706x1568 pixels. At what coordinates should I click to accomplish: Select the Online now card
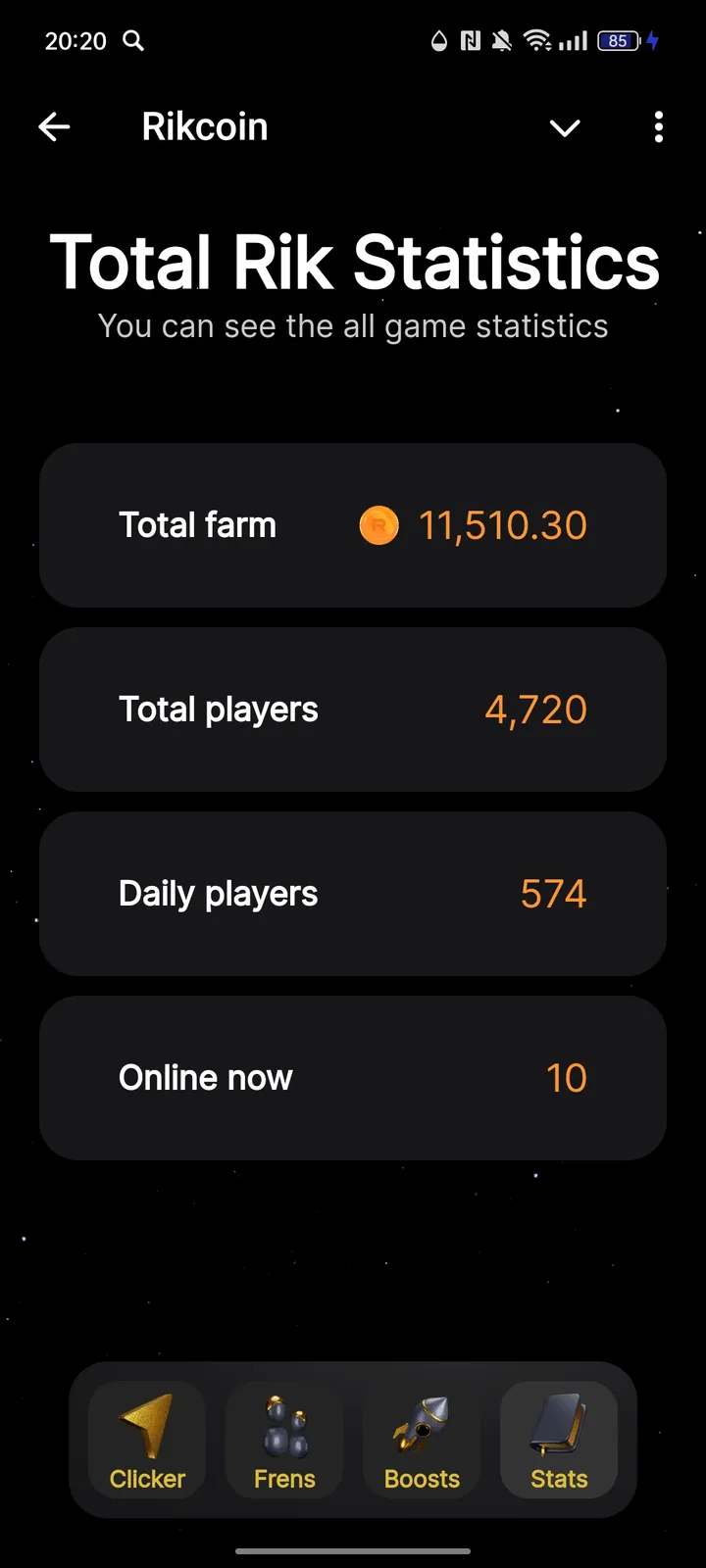pyautogui.click(x=353, y=1077)
